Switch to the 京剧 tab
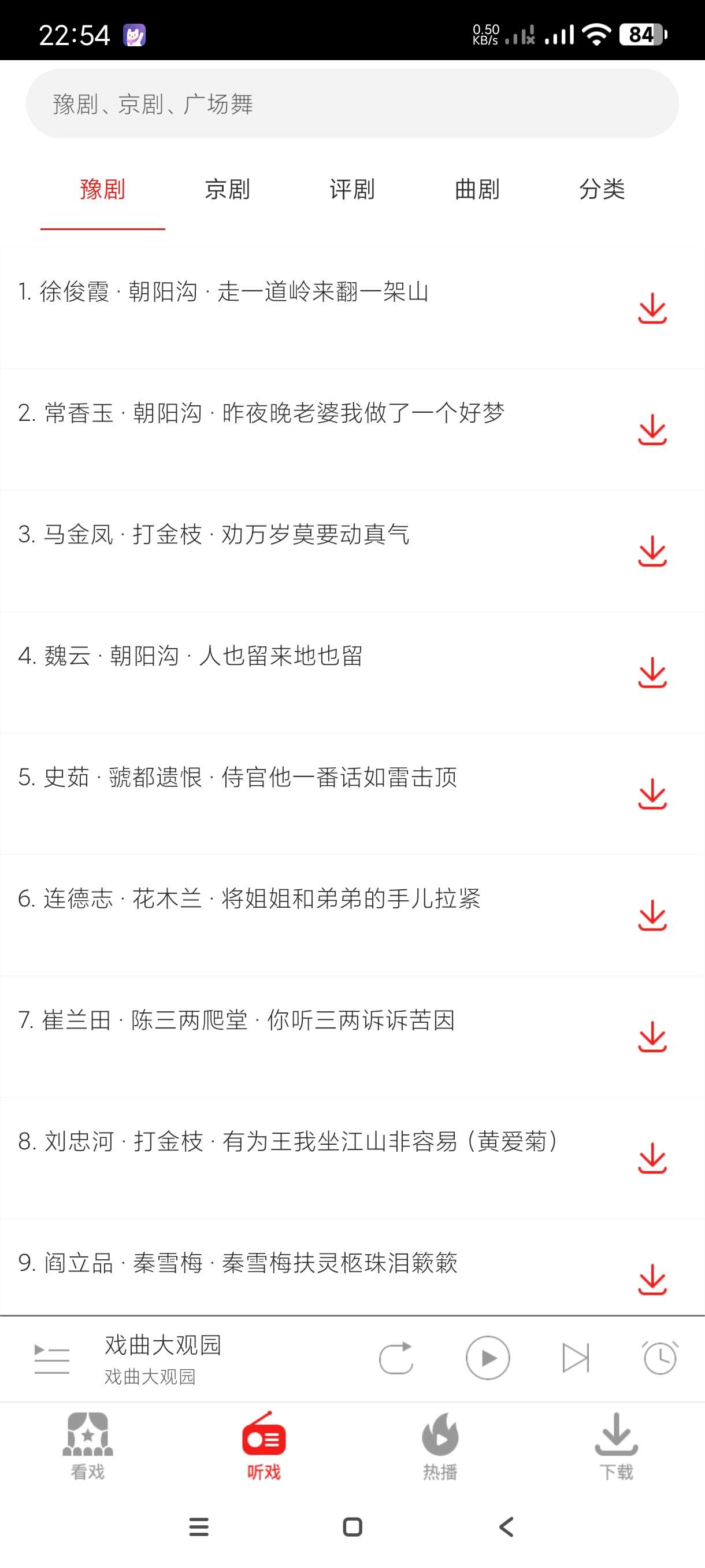Viewport: 705px width, 1568px height. tap(227, 189)
